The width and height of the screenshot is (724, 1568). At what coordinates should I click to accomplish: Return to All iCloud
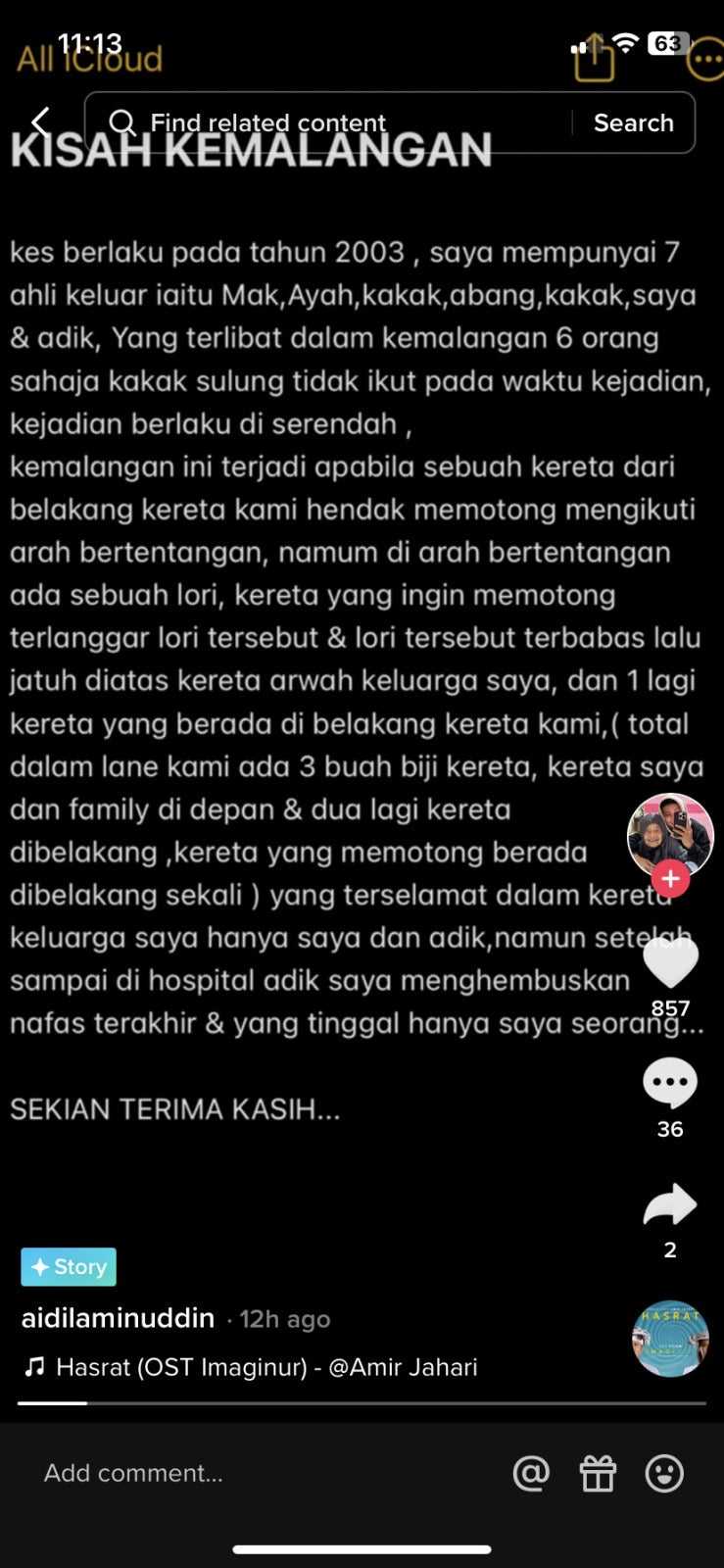coord(89,59)
